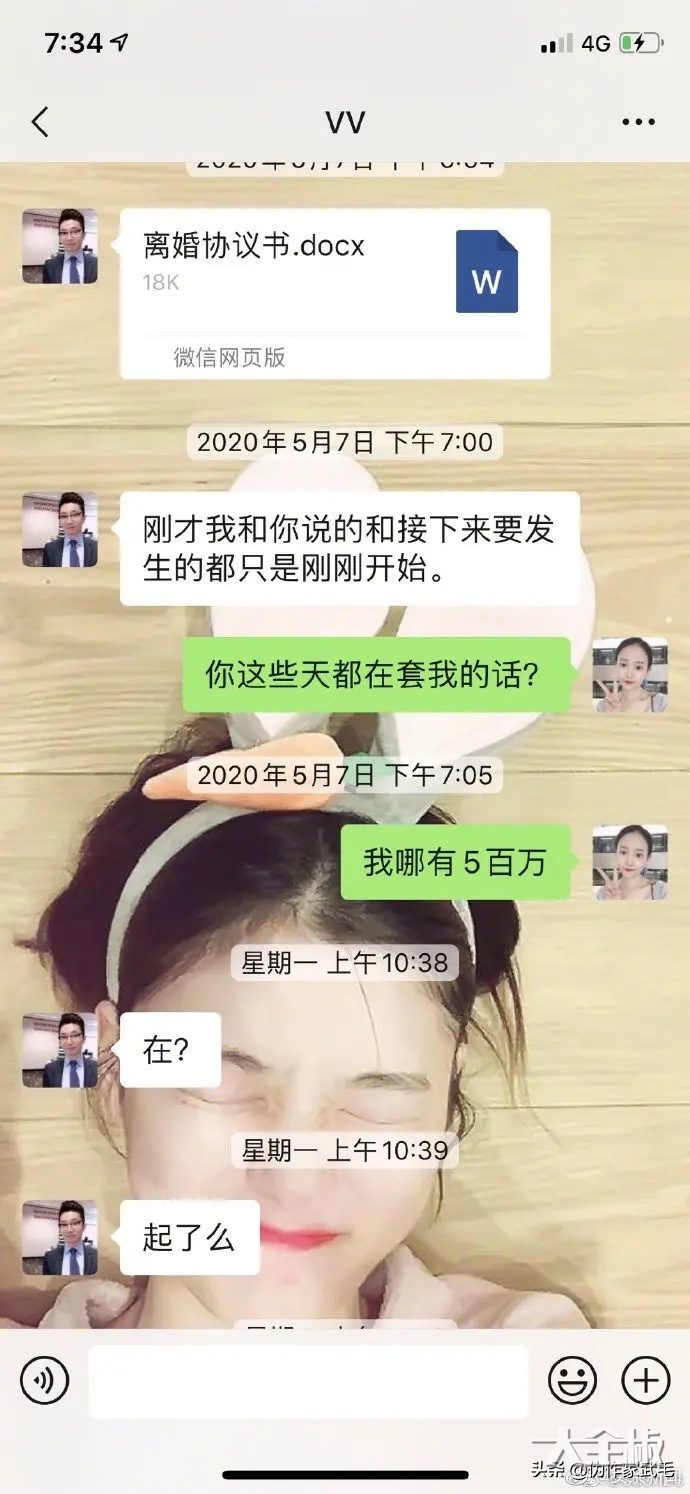The width and height of the screenshot is (690, 1494).
Task: Tap the message text field
Action: (308, 1381)
